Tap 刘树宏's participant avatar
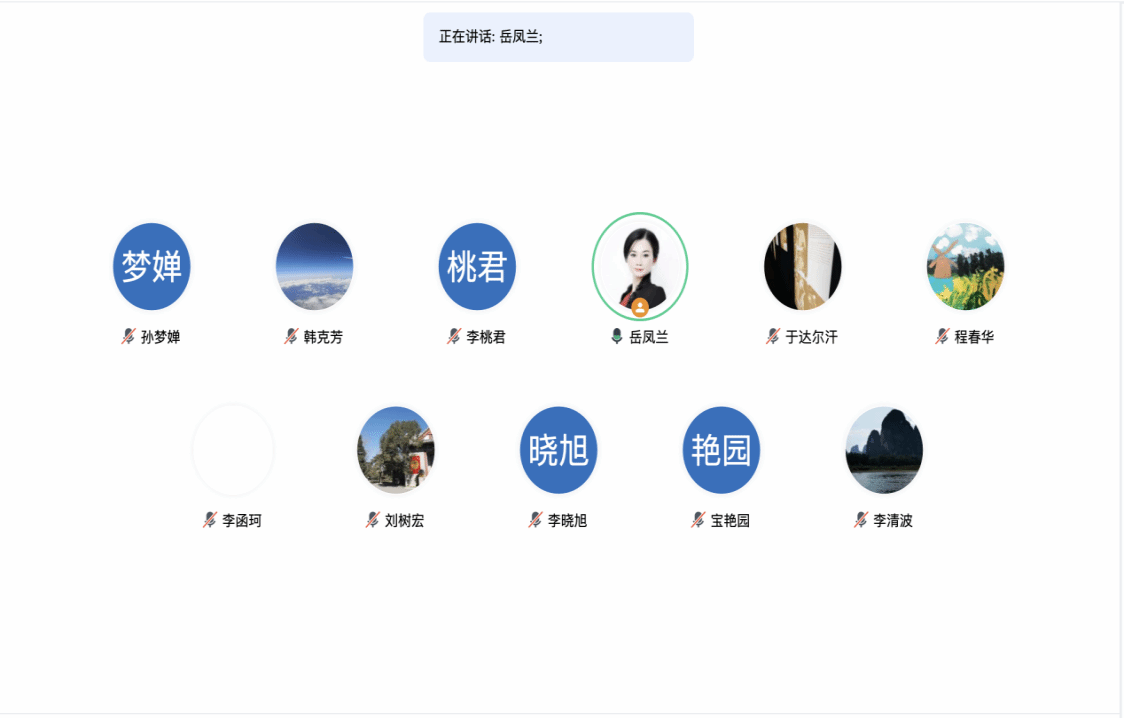This screenshot has width=1124, height=718. 396,450
